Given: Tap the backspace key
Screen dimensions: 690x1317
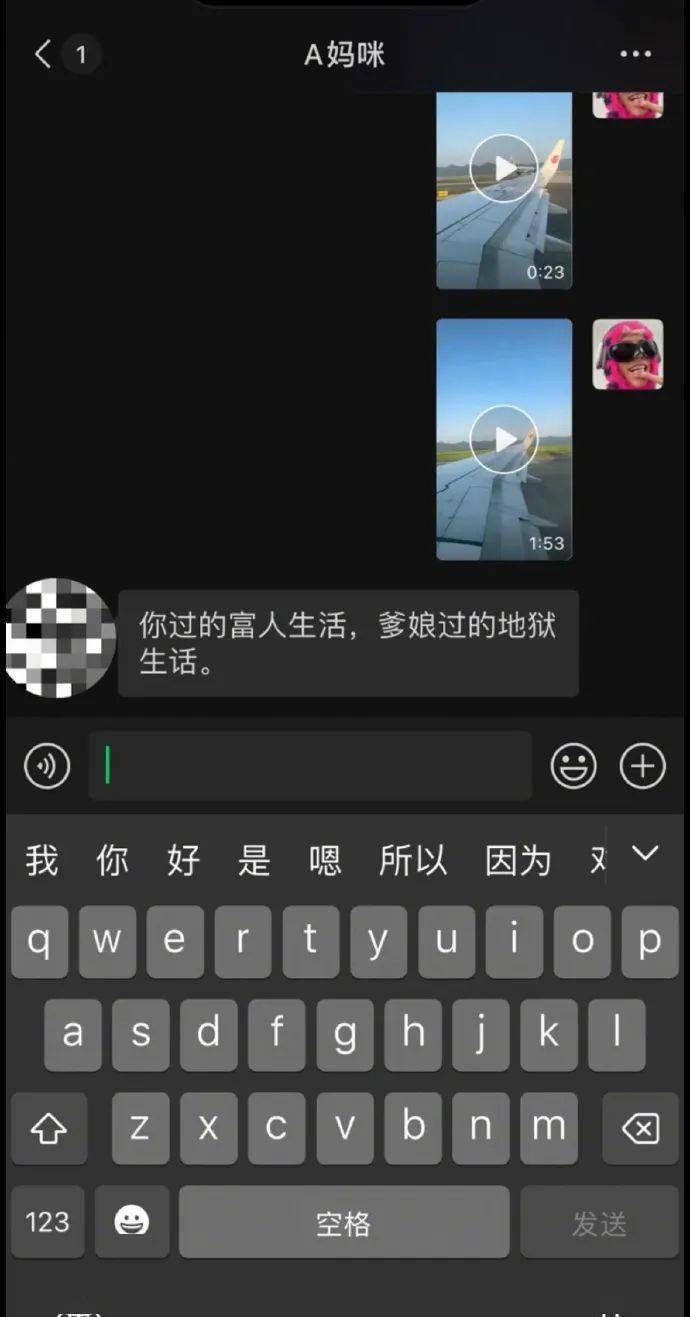Looking at the screenshot, I should (640, 1129).
